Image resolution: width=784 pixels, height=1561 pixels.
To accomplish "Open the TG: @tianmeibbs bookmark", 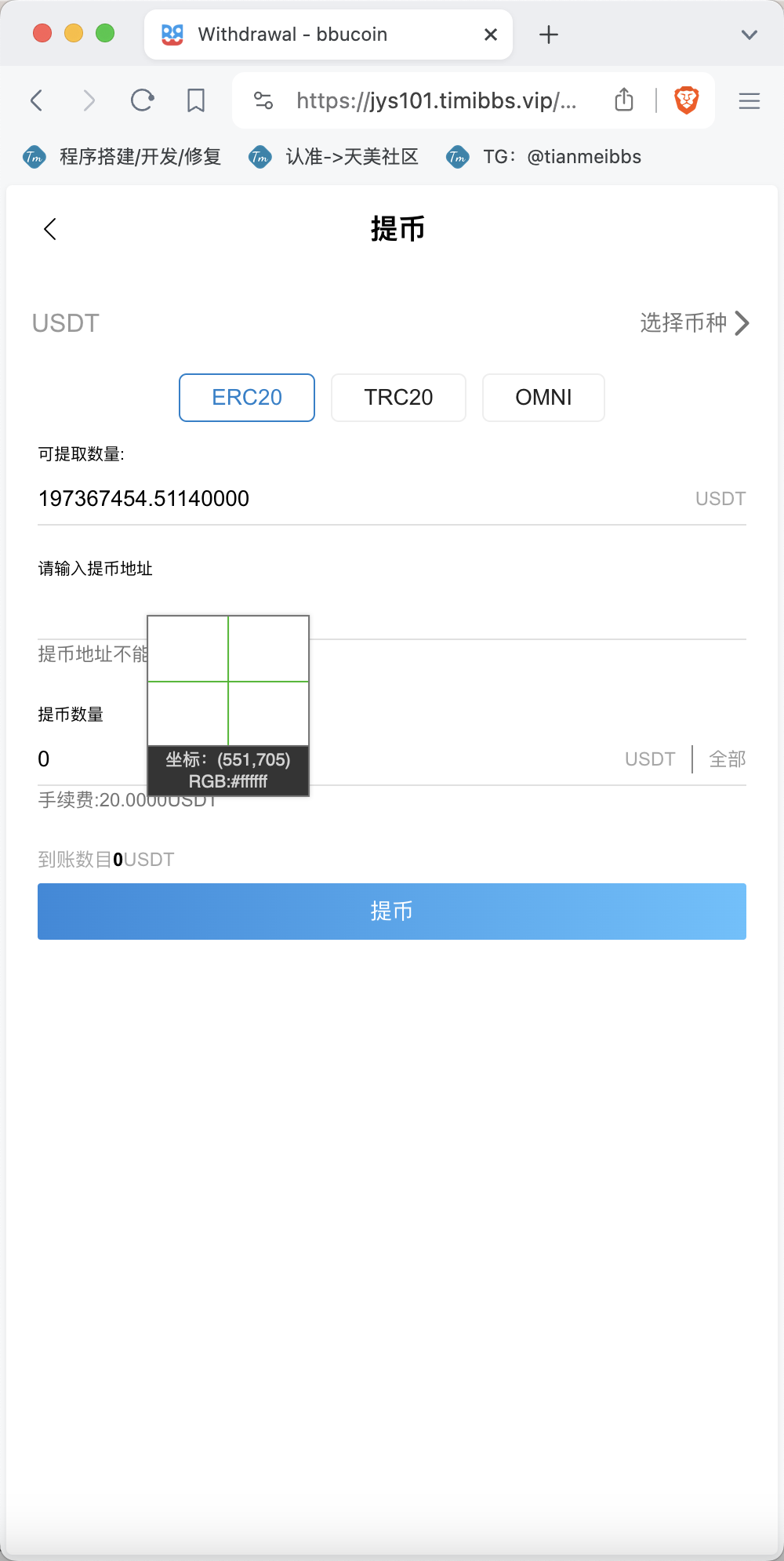I will coord(543,157).
